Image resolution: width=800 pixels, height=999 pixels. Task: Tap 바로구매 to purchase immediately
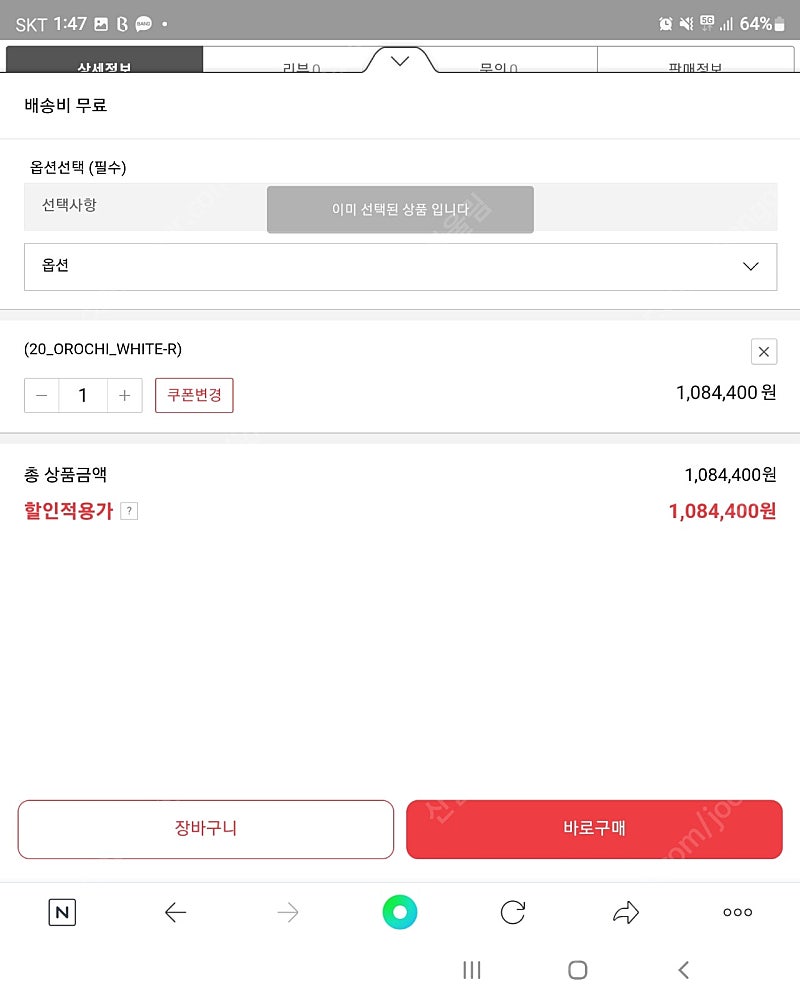pos(594,829)
